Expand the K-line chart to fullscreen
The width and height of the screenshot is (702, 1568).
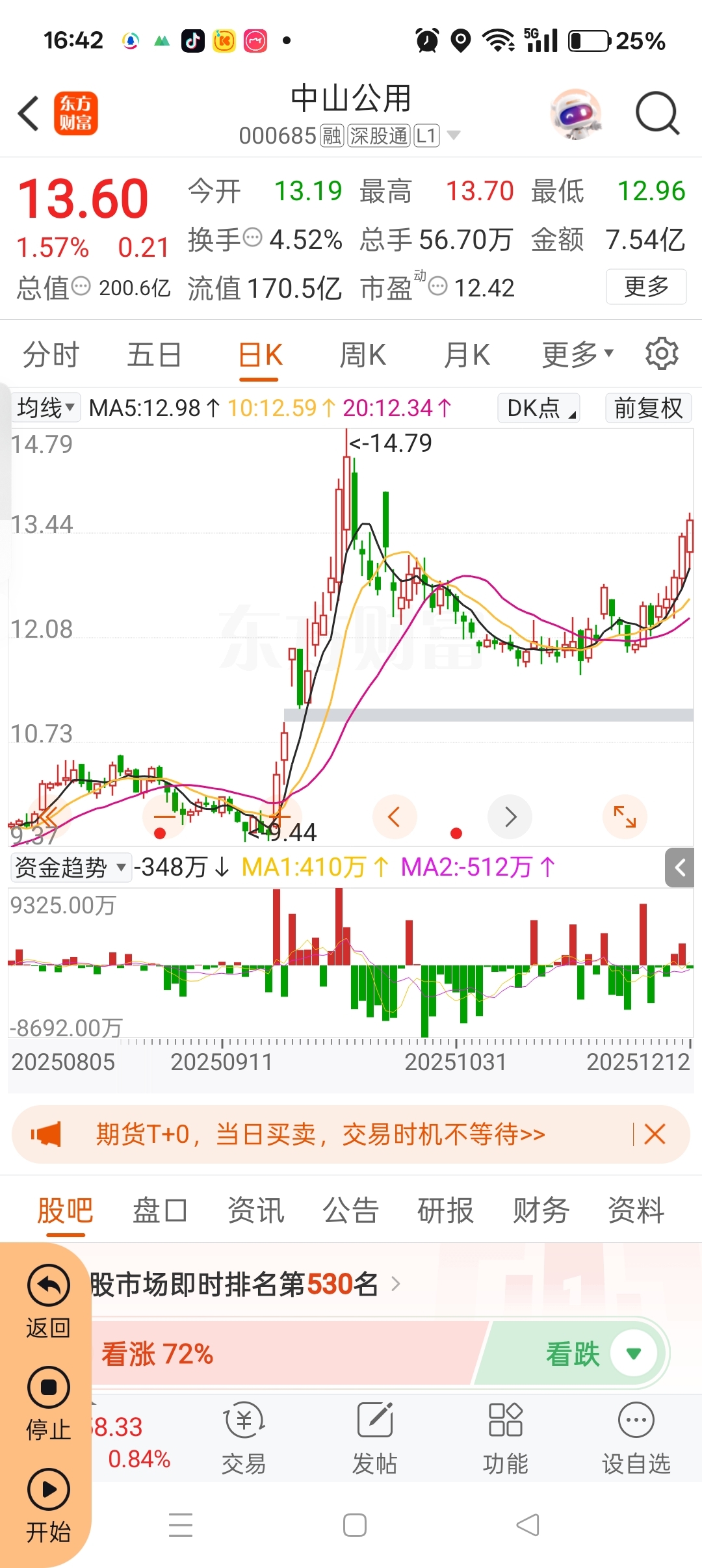tap(625, 817)
